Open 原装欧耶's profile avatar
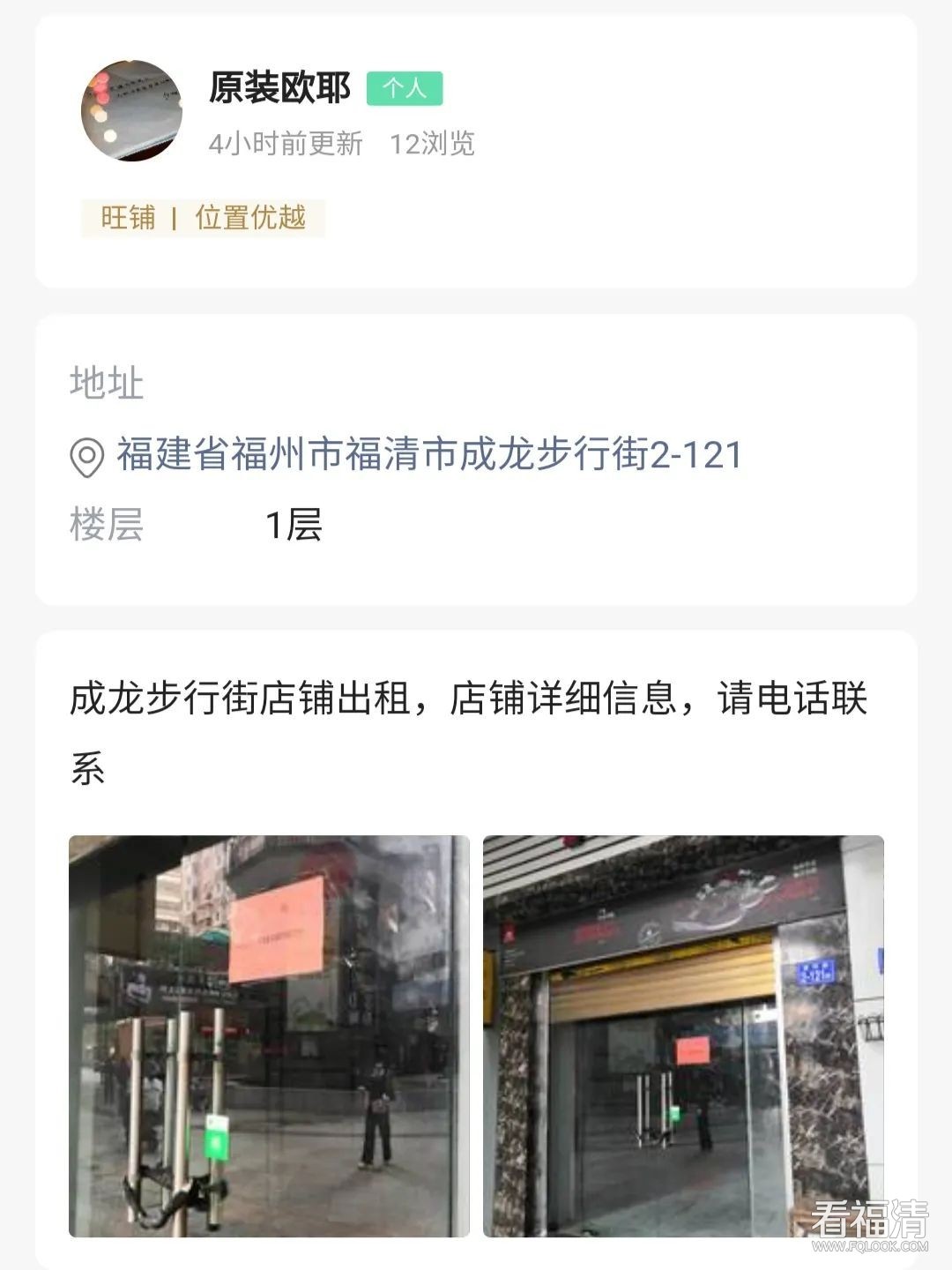Image resolution: width=952 pixels, height=1270 pixels. click(131, 111)
